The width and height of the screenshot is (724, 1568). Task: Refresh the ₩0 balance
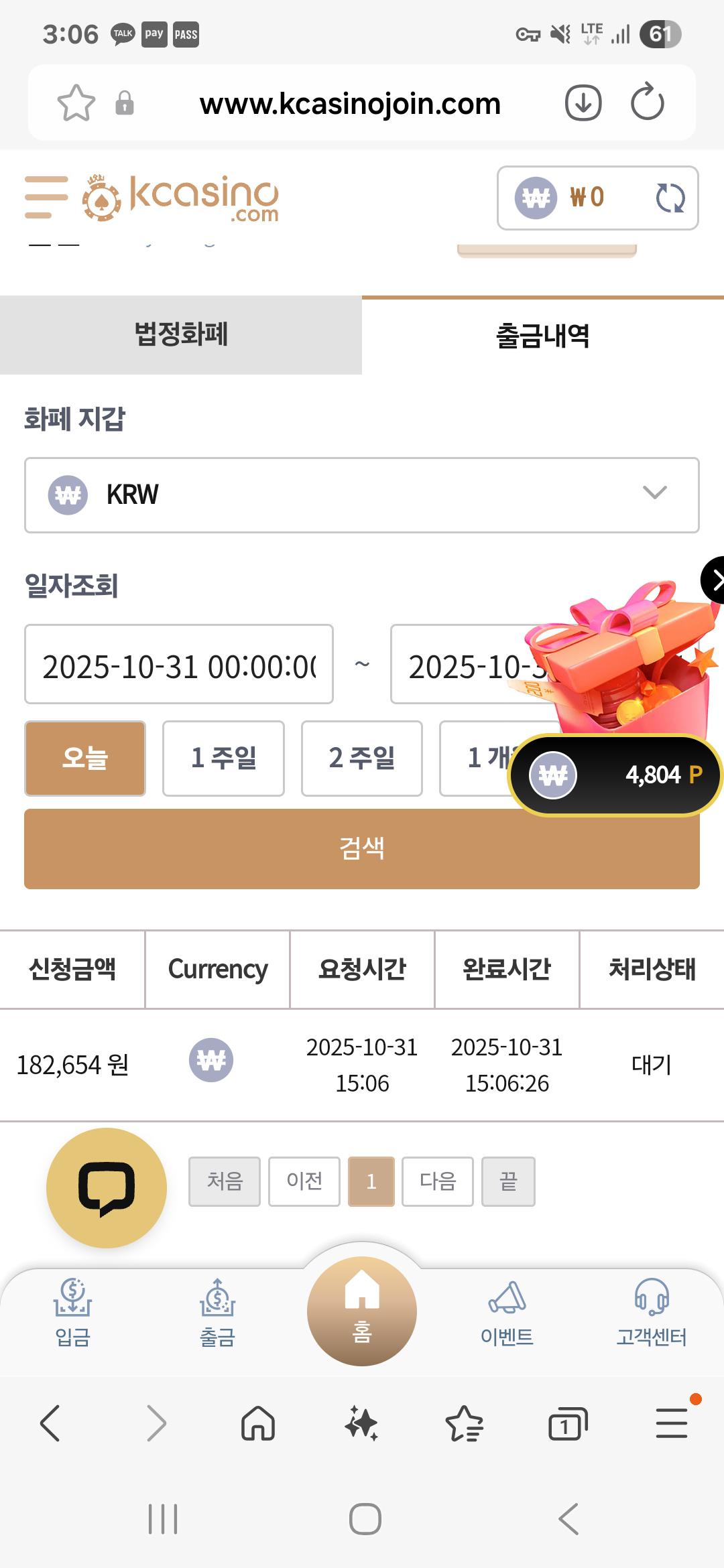click(670, 198)
